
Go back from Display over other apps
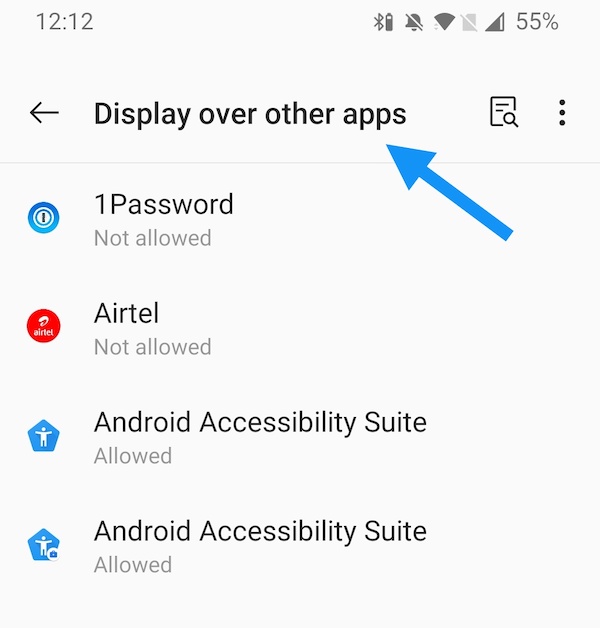tap(44, 113)
